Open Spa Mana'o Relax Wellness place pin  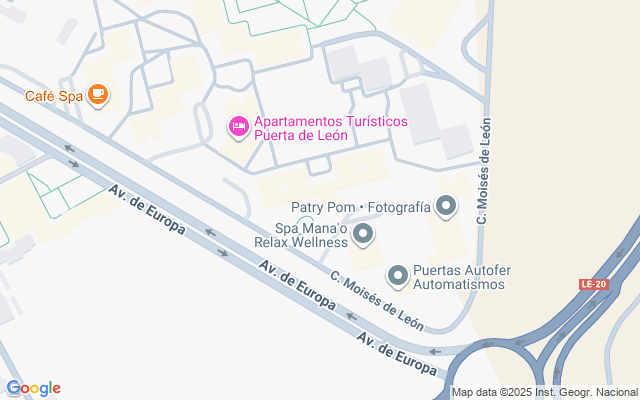(362, 235)
